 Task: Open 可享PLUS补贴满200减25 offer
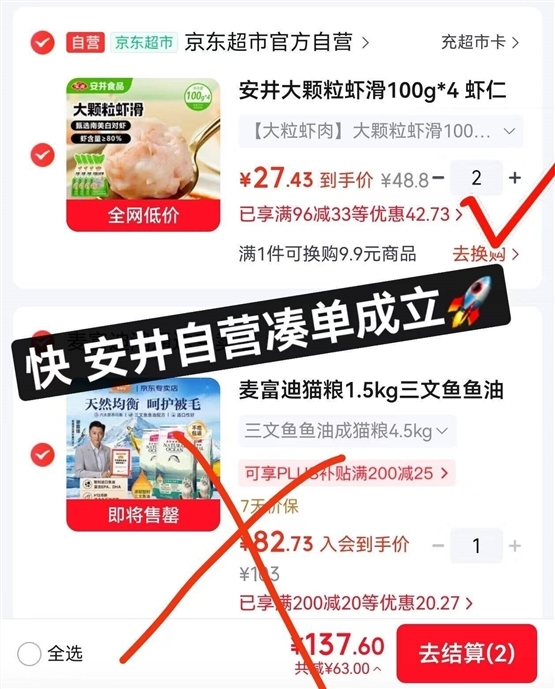[x=347, y=473]
